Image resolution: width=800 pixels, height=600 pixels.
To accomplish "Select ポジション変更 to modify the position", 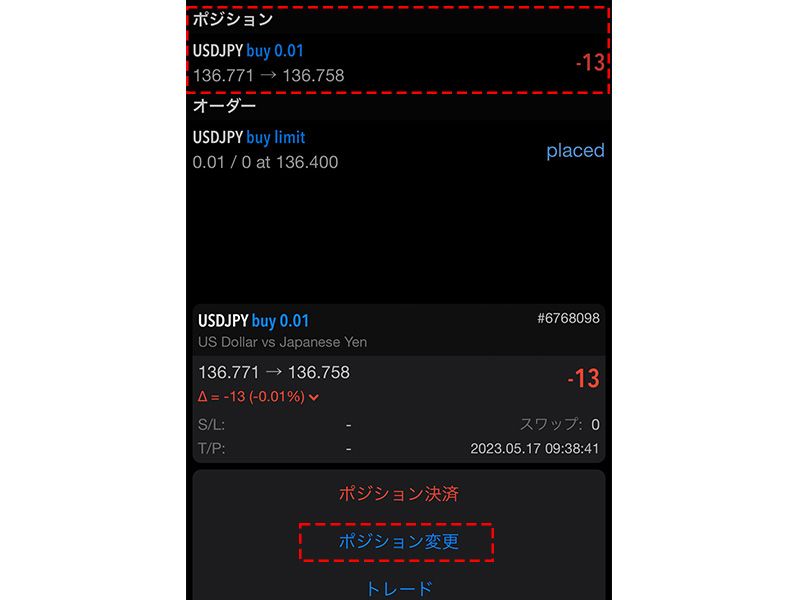I will coord(398,542).
